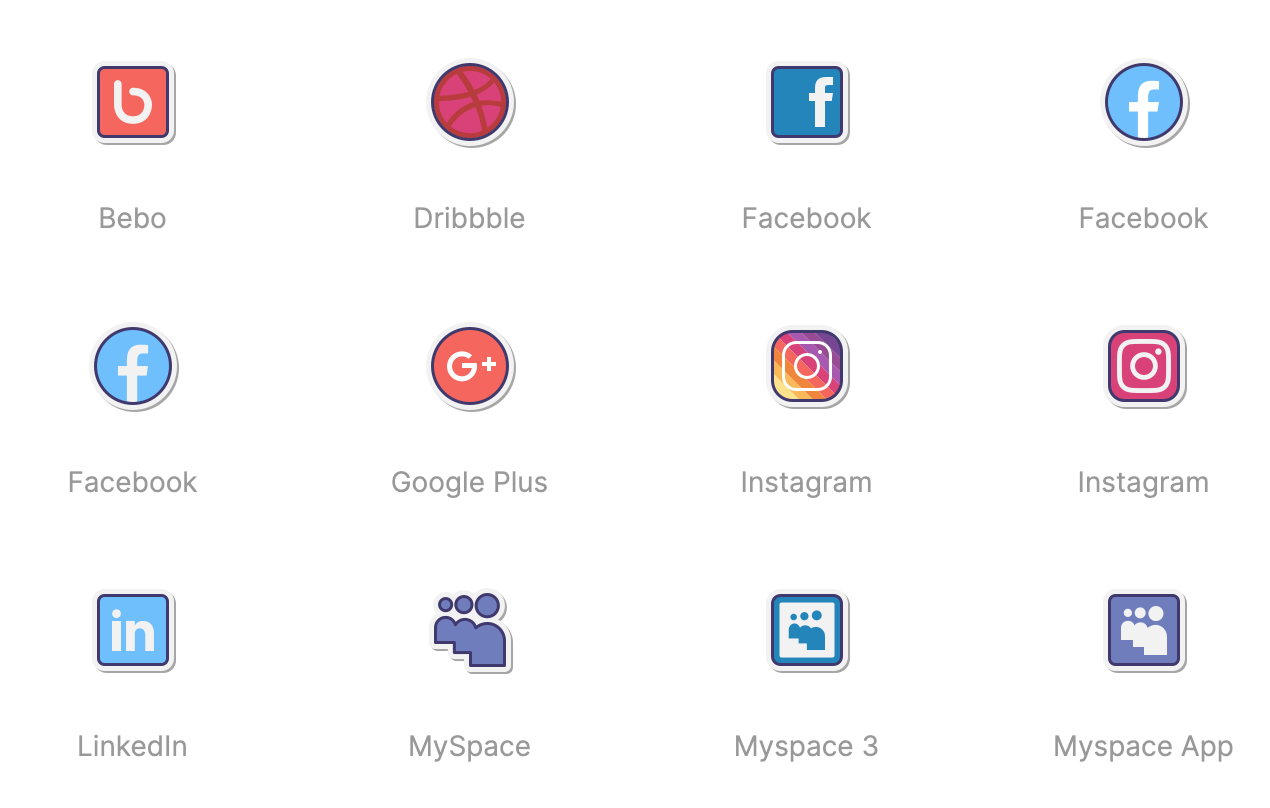Open the LinkedIn icon
1270x808 pixels.
(x=133, y=630)
